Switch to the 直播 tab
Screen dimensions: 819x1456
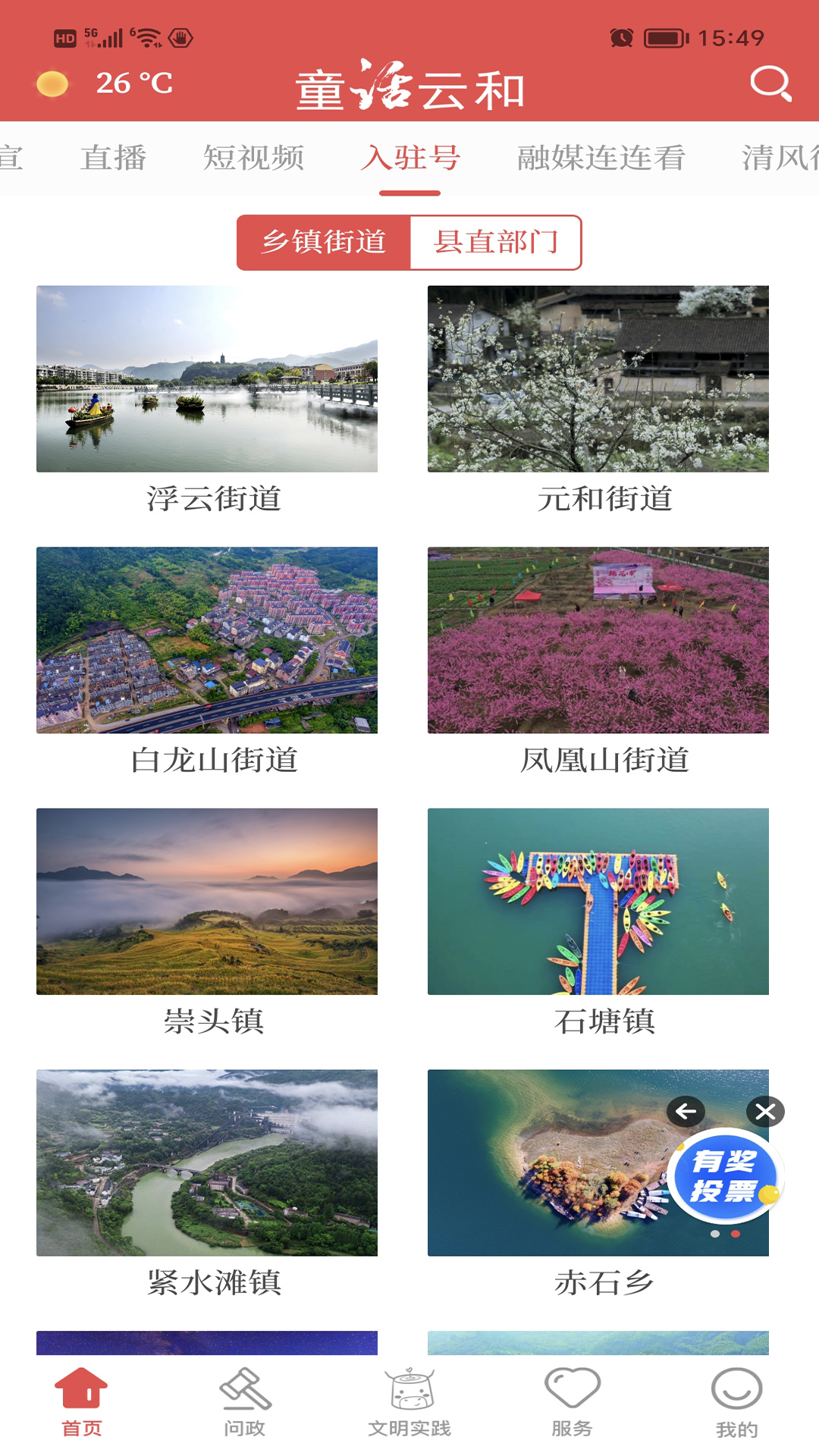coord(113,158)
